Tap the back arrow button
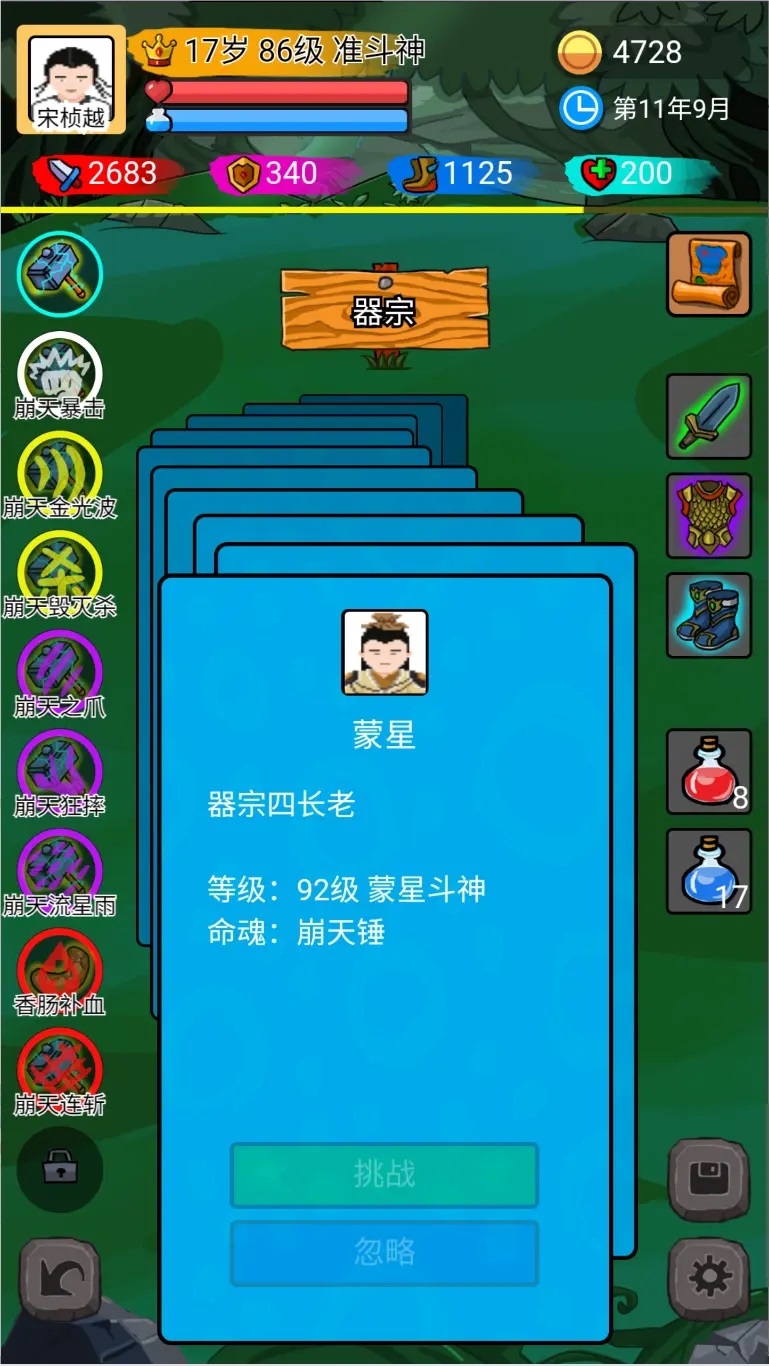 coord(59,1279)
